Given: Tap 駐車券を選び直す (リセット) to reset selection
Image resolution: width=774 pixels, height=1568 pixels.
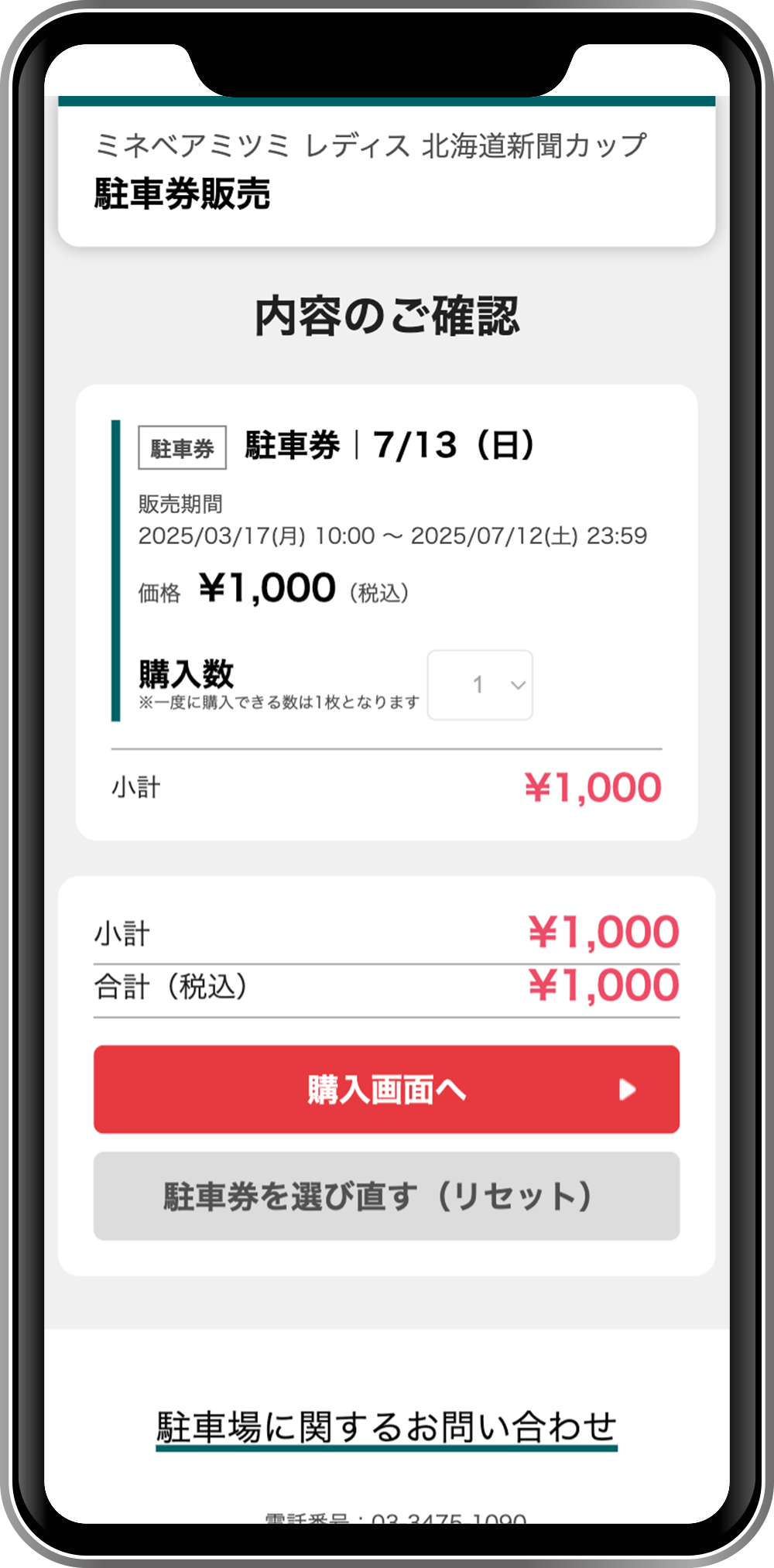Looking at the screenshot, I should pos(386,1196).
